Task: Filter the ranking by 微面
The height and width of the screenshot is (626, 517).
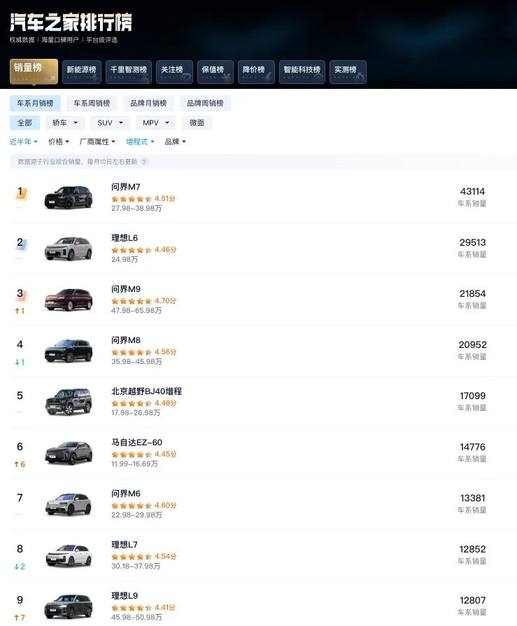Action: pos(197,123)
